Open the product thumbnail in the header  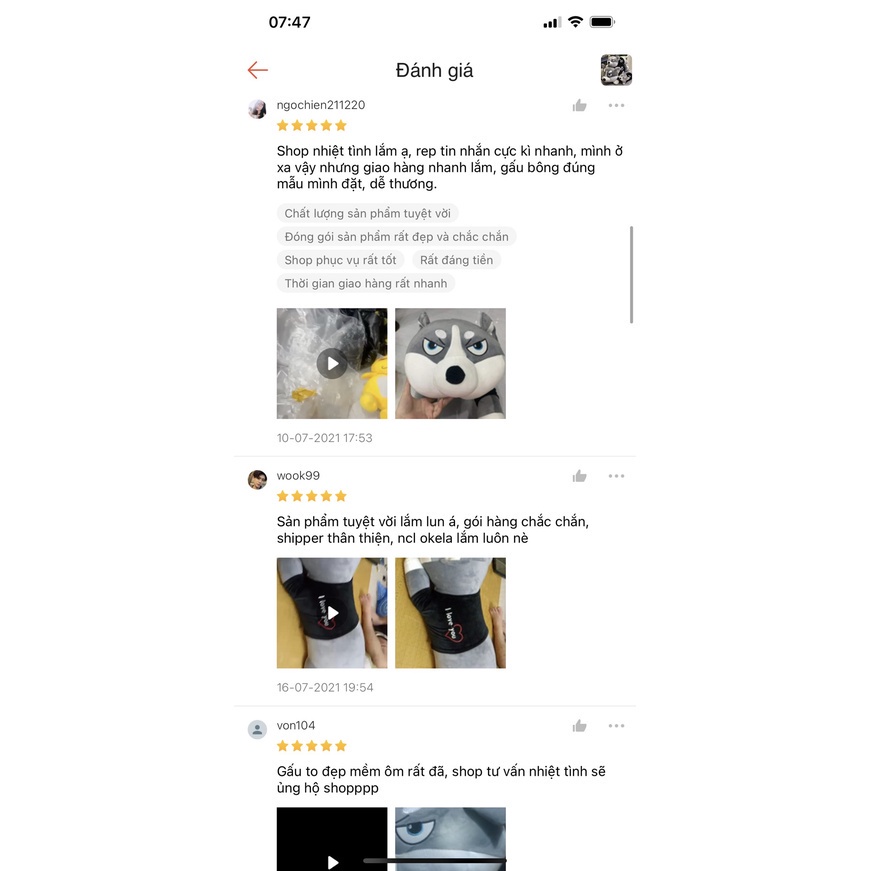(615, 70)
